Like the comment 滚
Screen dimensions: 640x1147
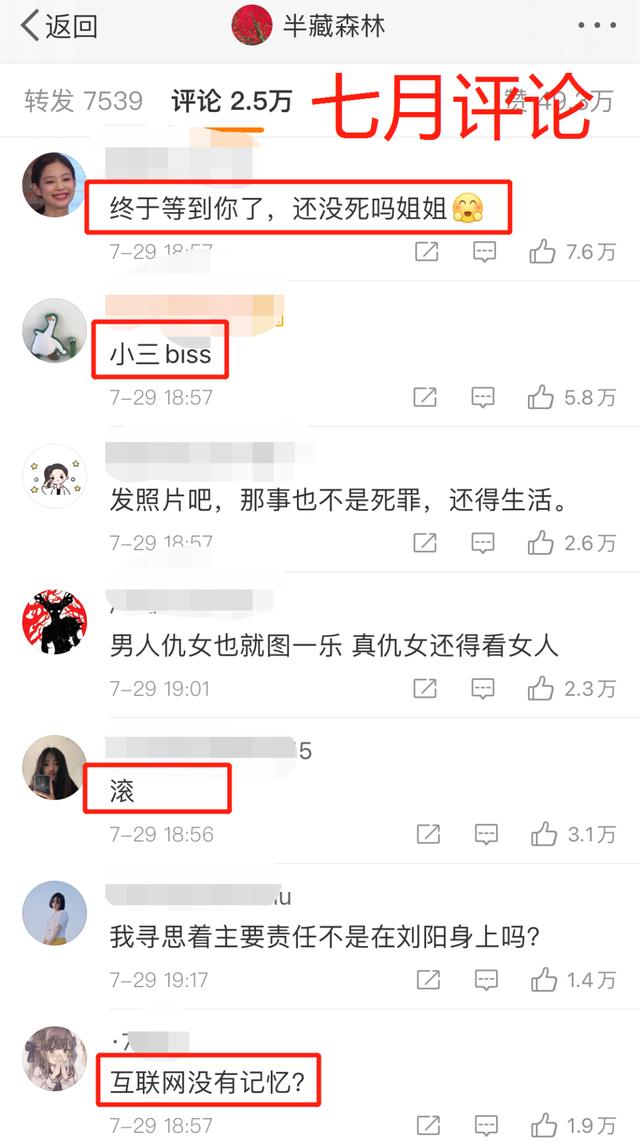(543, 834)
